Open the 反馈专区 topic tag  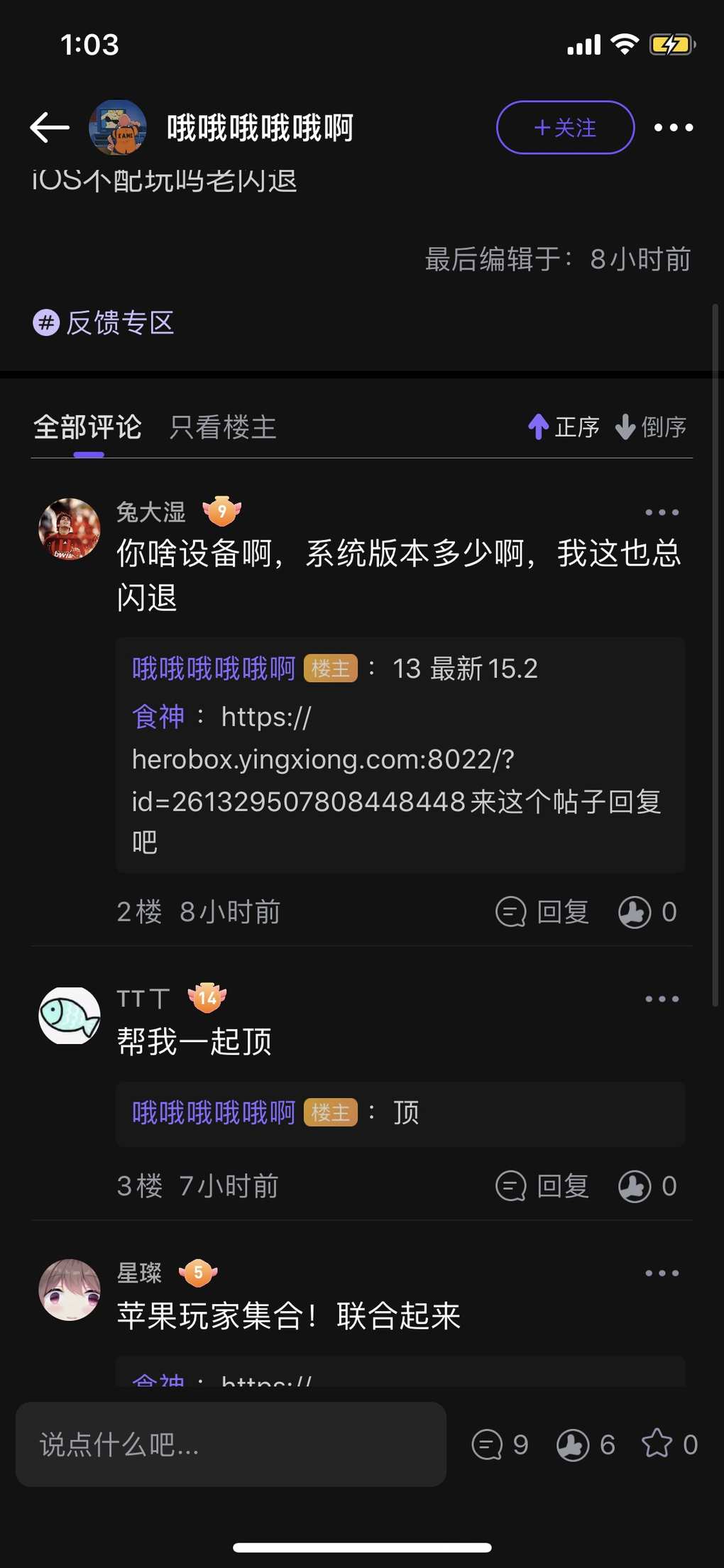pyautogui.click(x=104, y=323)
